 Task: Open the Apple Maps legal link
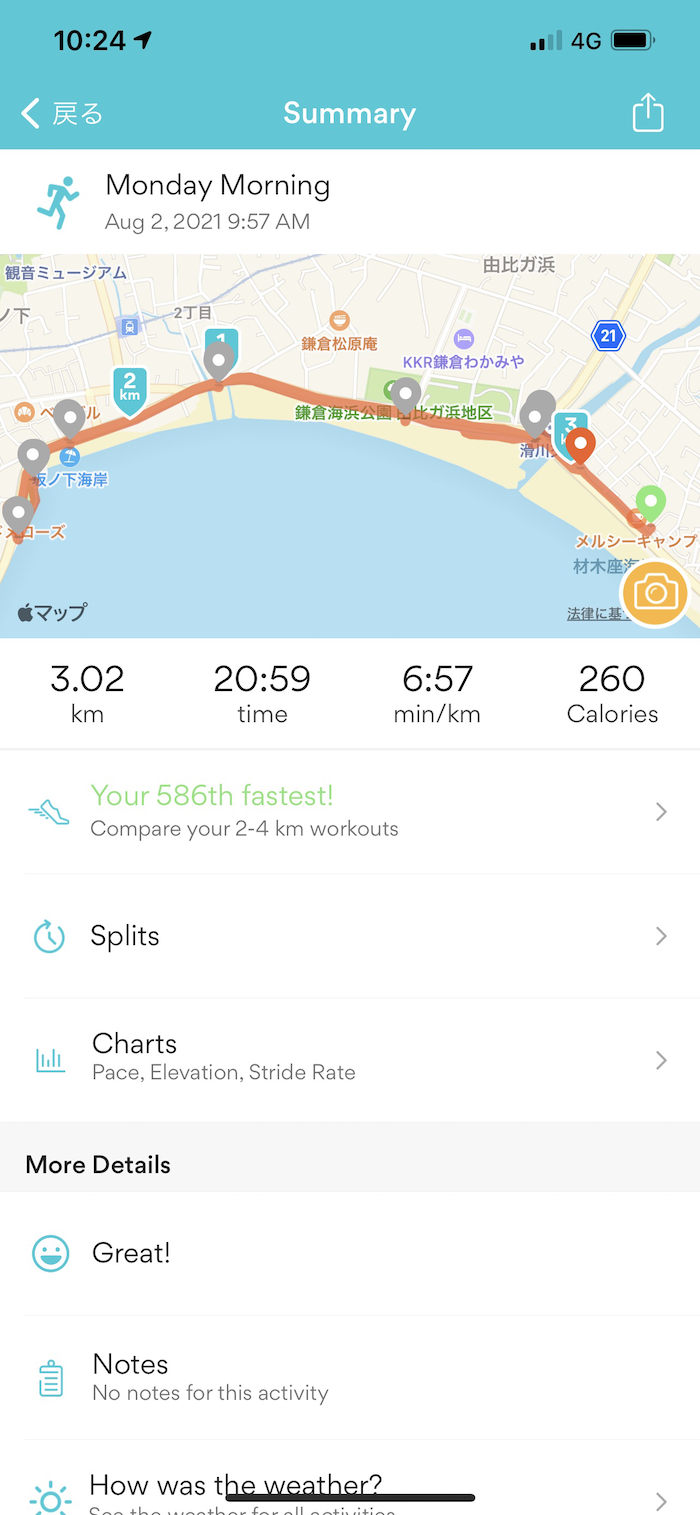(594, 614)
